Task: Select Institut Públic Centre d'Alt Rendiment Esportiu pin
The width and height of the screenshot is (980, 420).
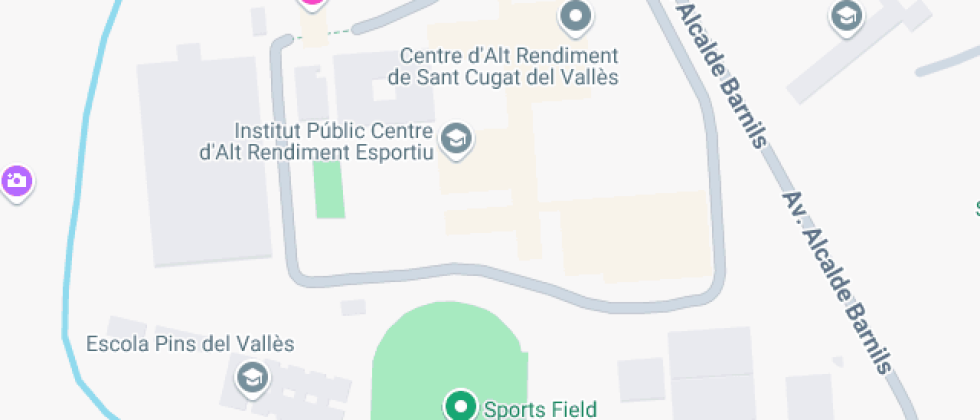Action: (457, 139)
